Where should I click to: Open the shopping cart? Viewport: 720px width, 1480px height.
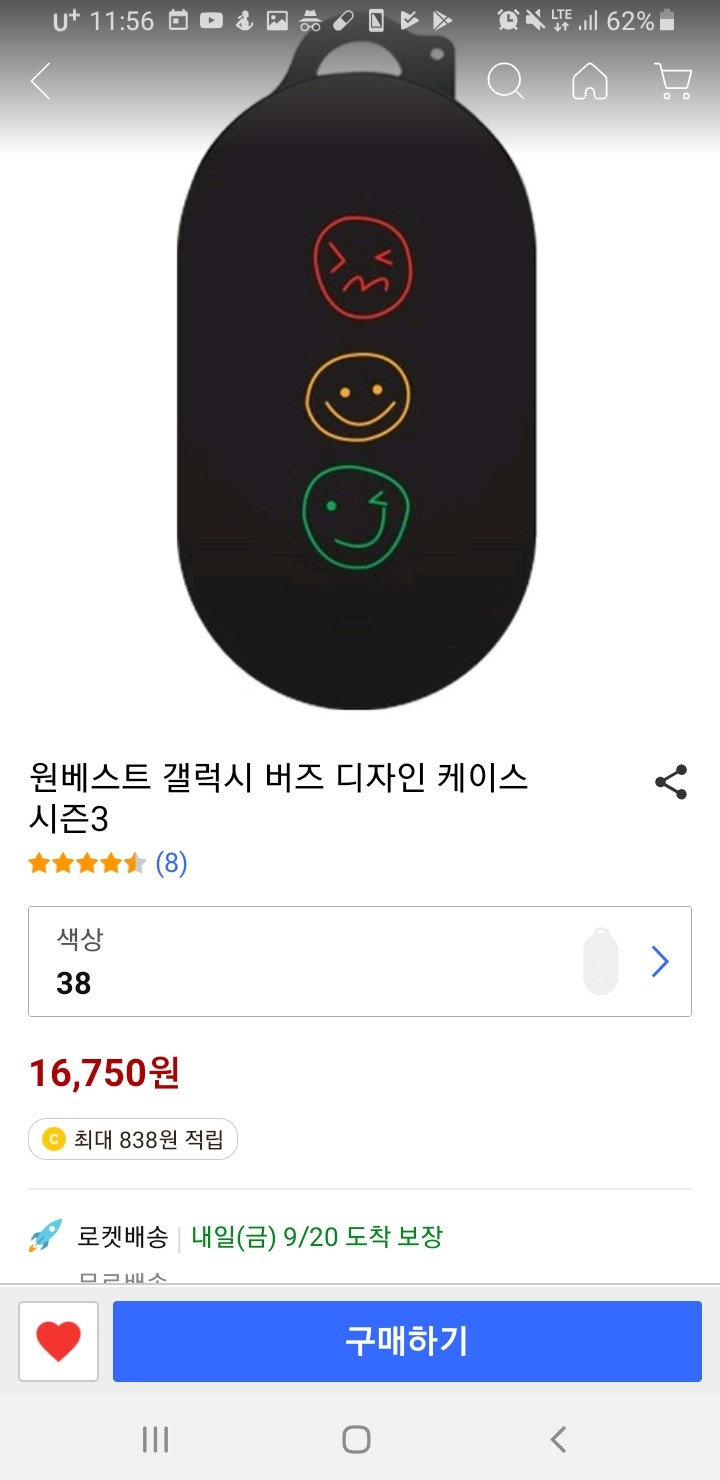[674, 82]
